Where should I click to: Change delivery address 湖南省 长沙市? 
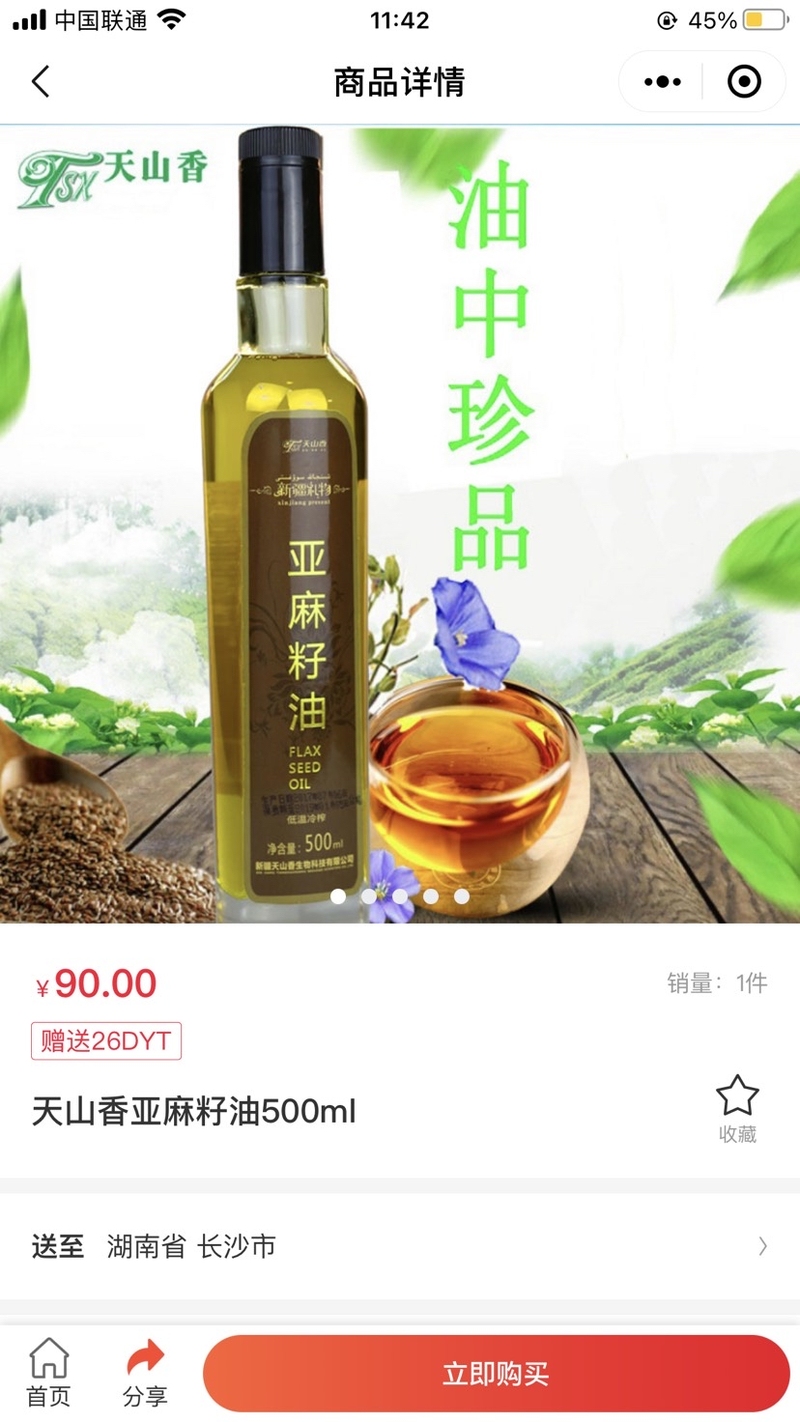(400, 1246)
